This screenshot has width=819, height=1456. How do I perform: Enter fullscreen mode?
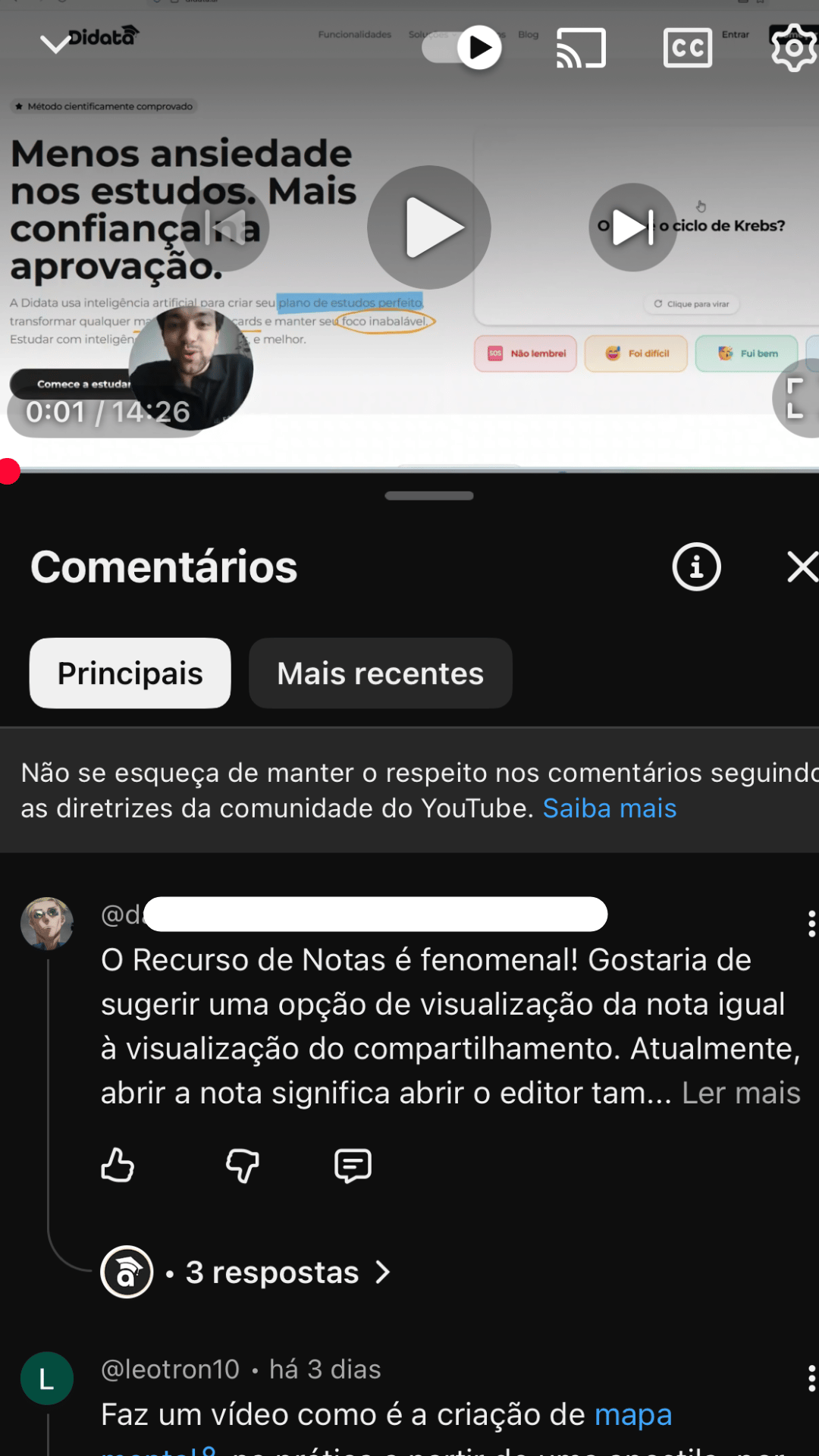[795, 399]
